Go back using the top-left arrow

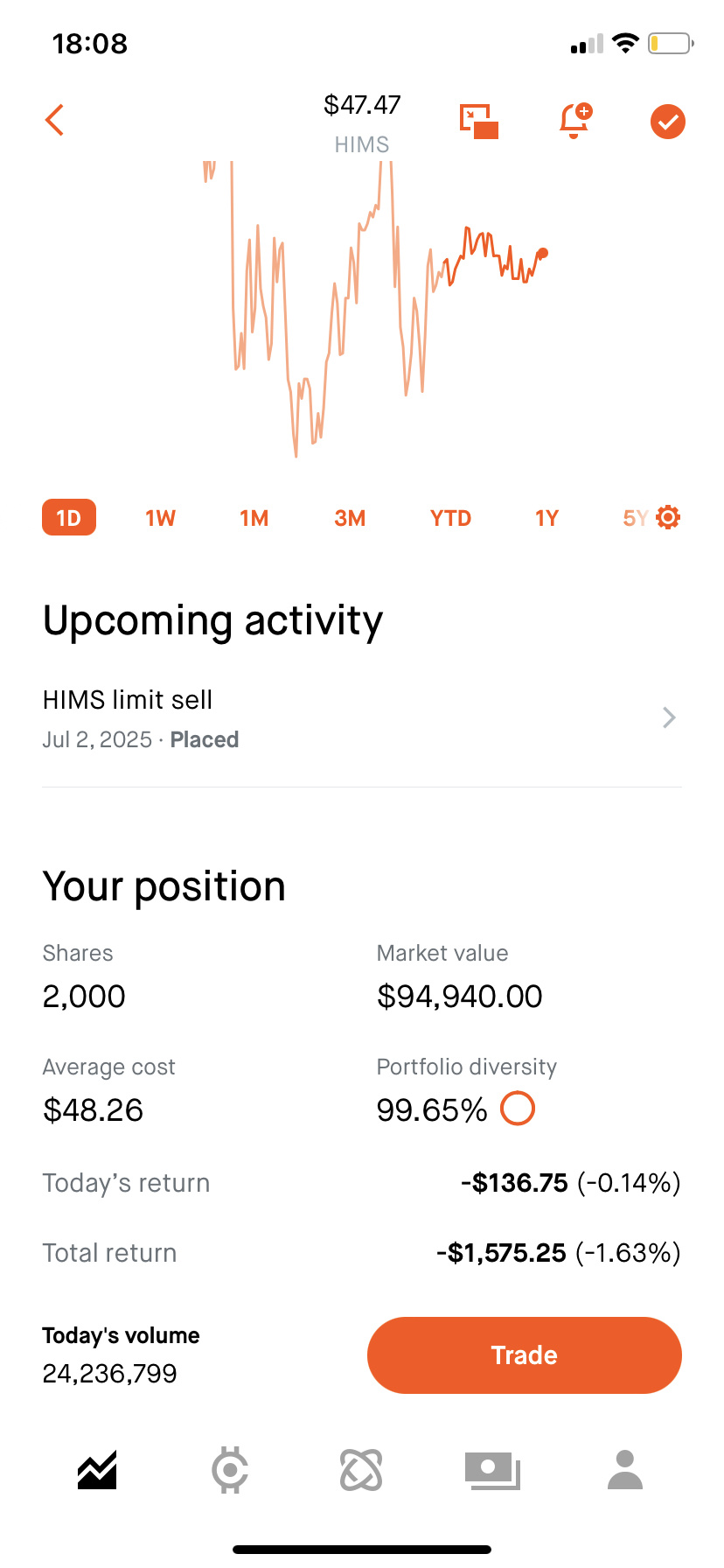click(x=54, y=121)
